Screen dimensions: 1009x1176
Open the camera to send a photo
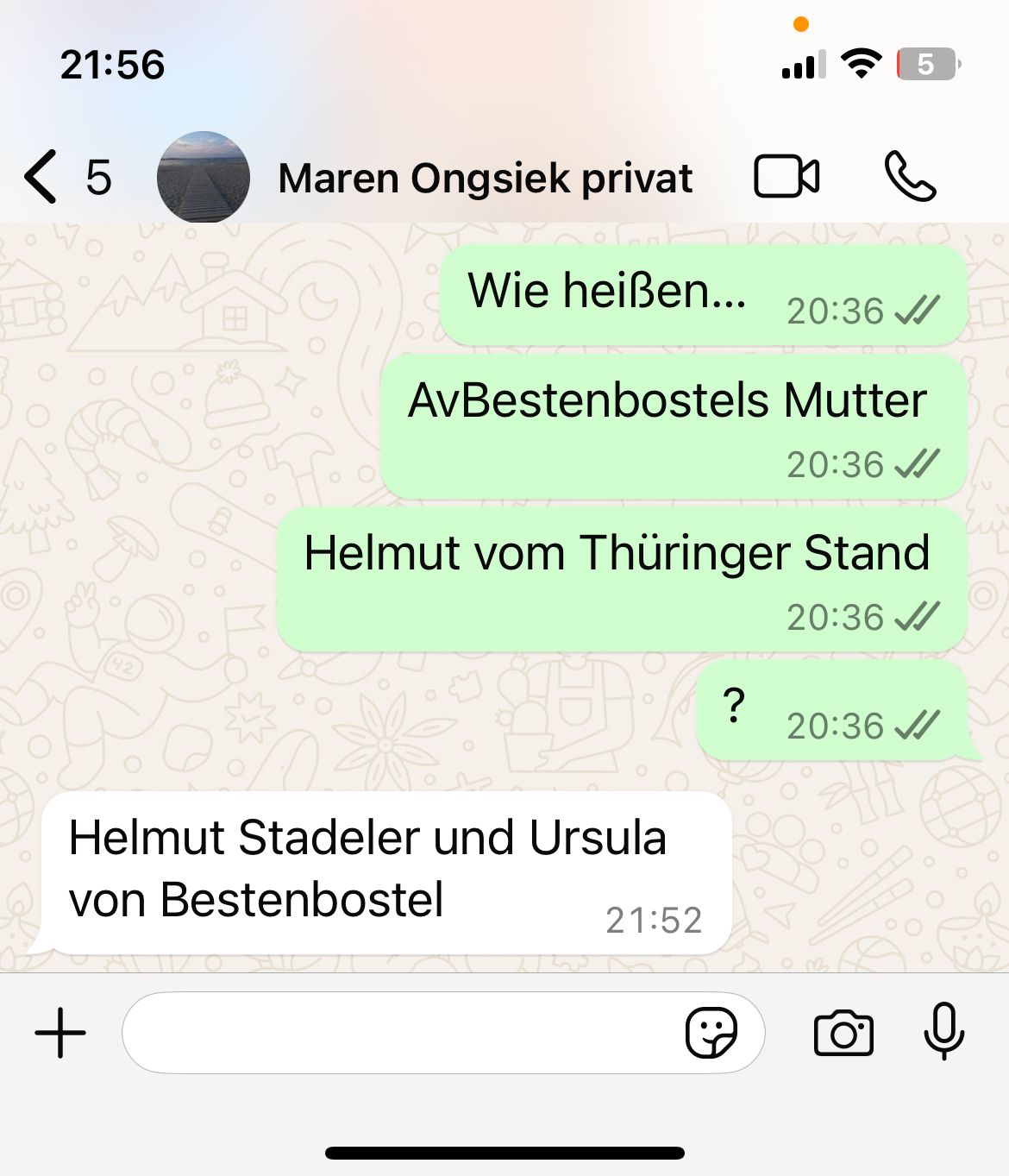click(x=843, y=1033)
